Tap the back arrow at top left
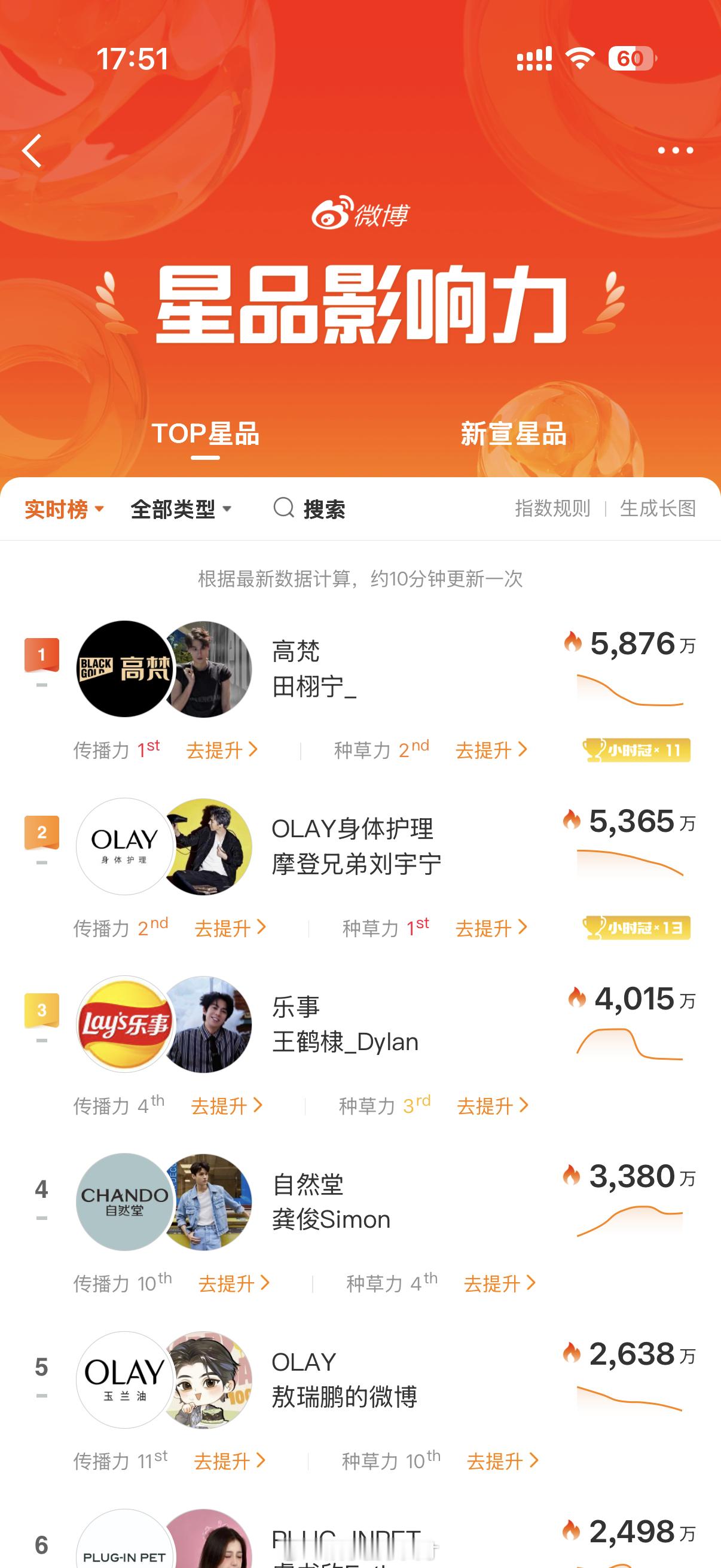This screenshot has width=721, height=1568. 33,151
